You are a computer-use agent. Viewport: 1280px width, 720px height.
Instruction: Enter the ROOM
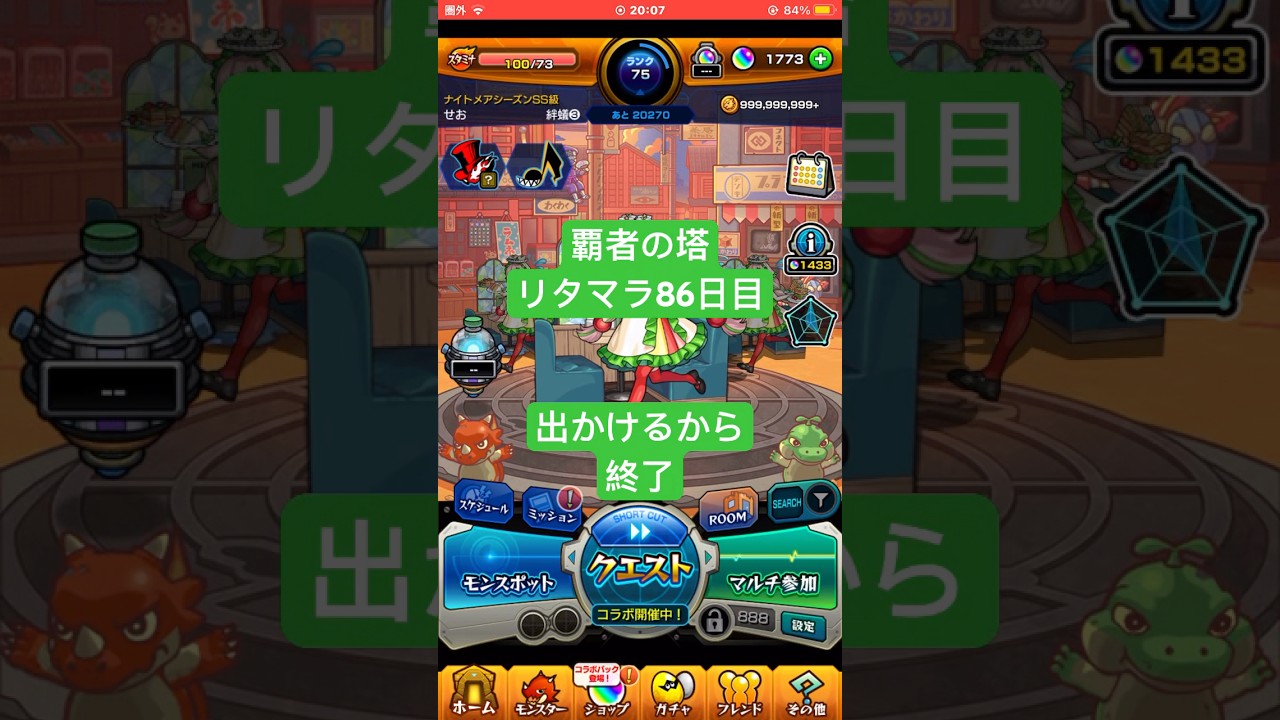click(x=728, y=511)
